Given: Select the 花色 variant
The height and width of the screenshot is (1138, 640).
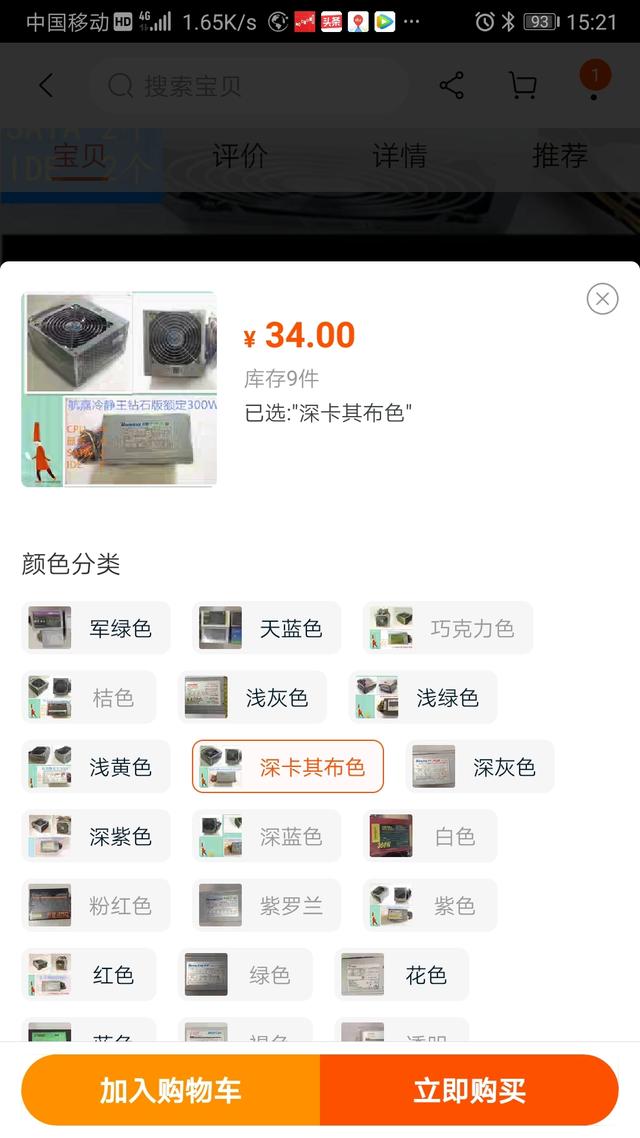Looking at the screenshot, I should (401, 974).
